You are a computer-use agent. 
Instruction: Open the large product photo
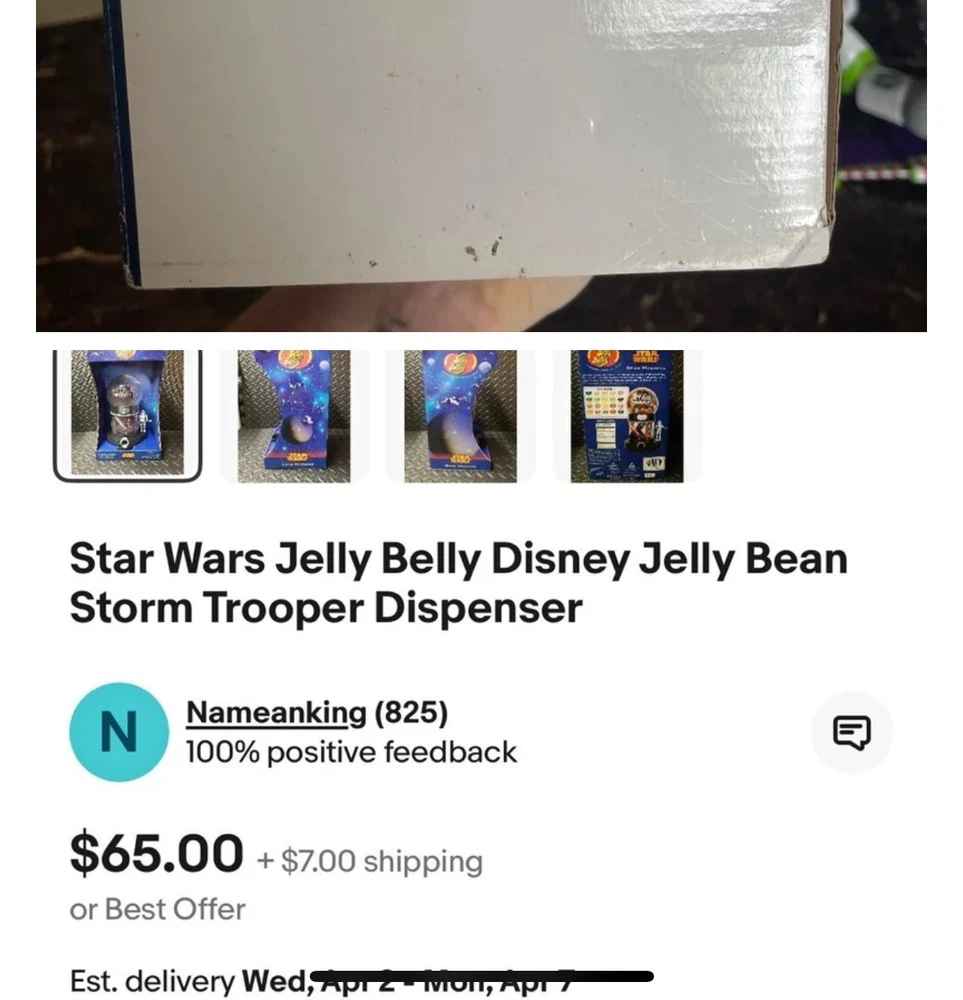pyautogui.click(x=480, y=165)
